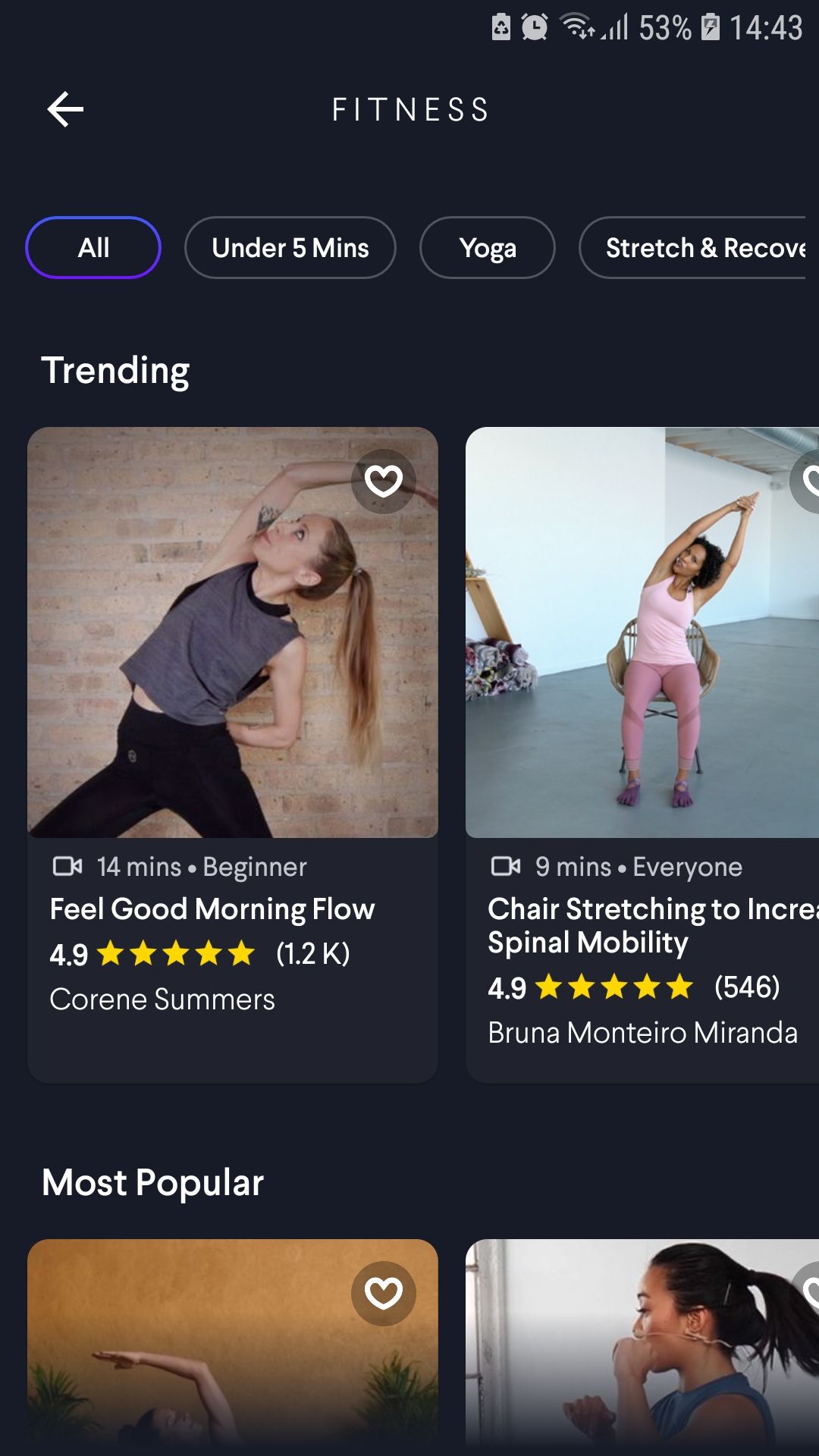The height and width of the screenshot is (1456, 819).
Task: Select the All filter chip
Action: [93, 248]
